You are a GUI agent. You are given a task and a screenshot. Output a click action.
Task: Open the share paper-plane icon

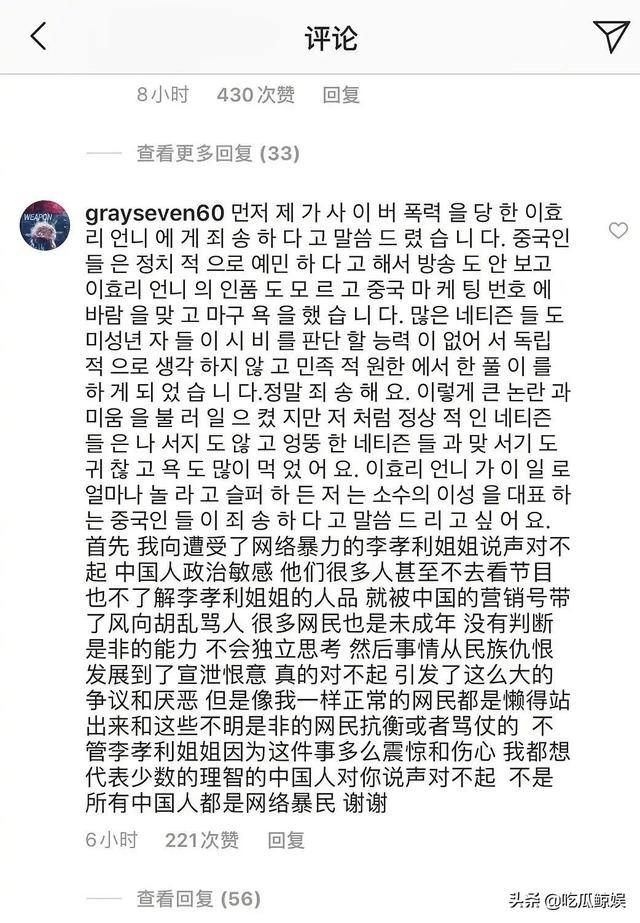(611, 36)
